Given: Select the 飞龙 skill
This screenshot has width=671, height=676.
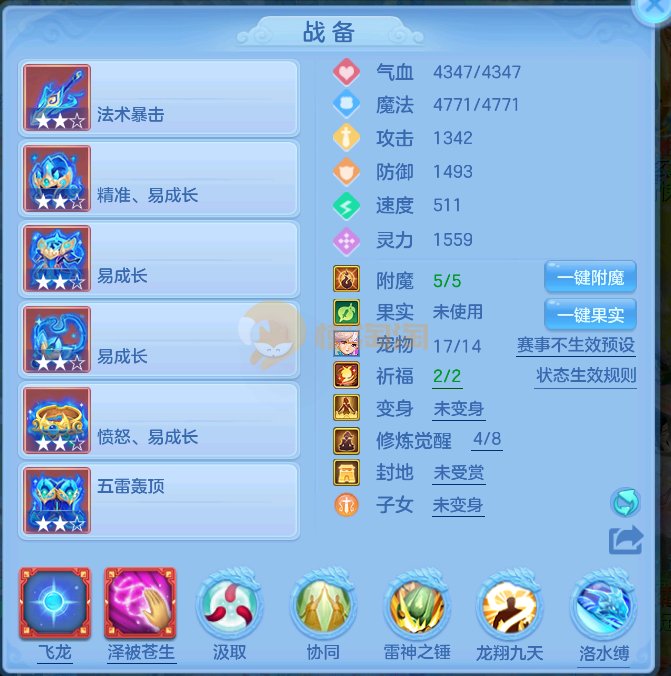Looking at the screenshot, I should [55, 605].
